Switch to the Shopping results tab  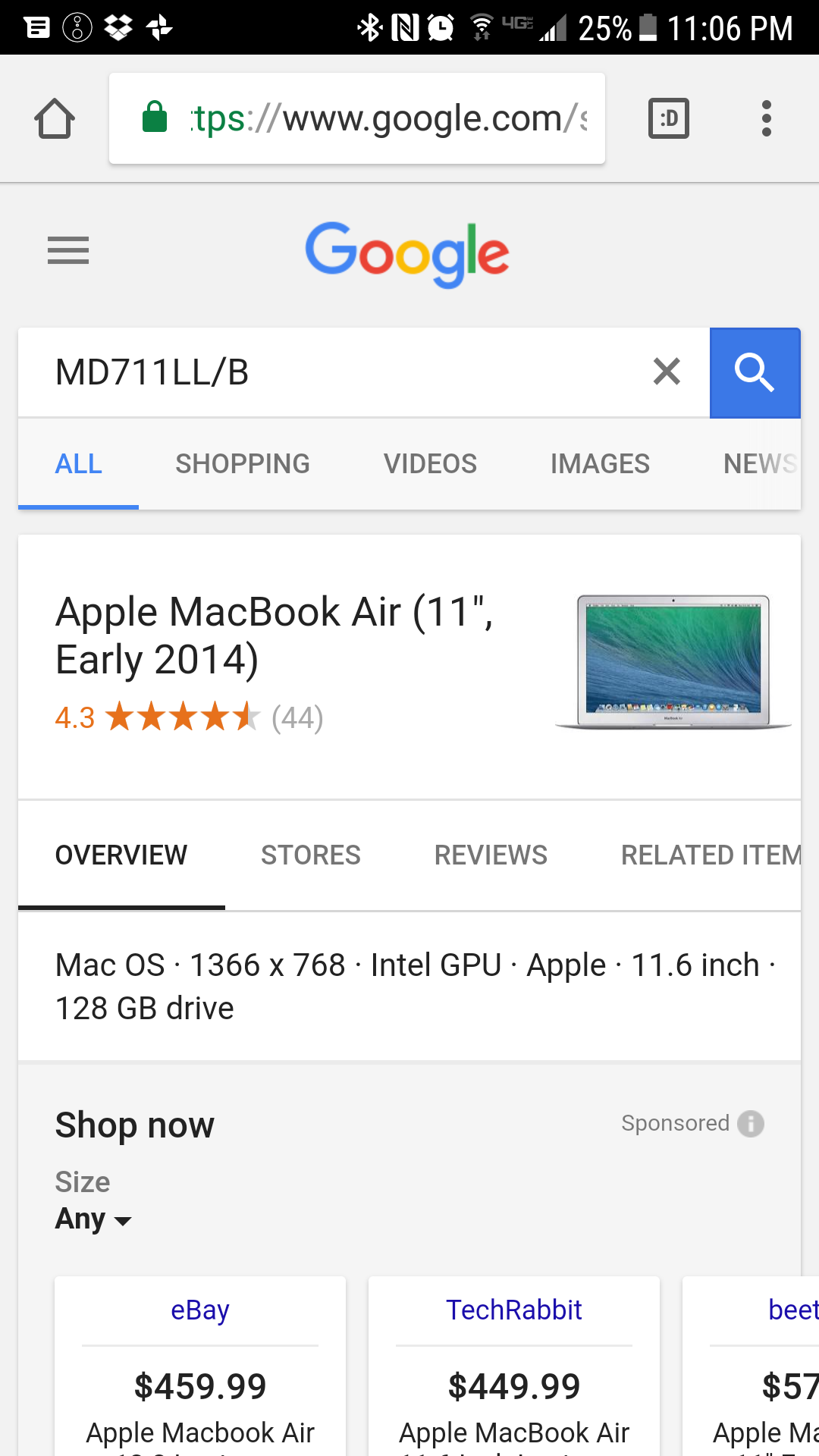pyautogui.click(x=243, y=463)
